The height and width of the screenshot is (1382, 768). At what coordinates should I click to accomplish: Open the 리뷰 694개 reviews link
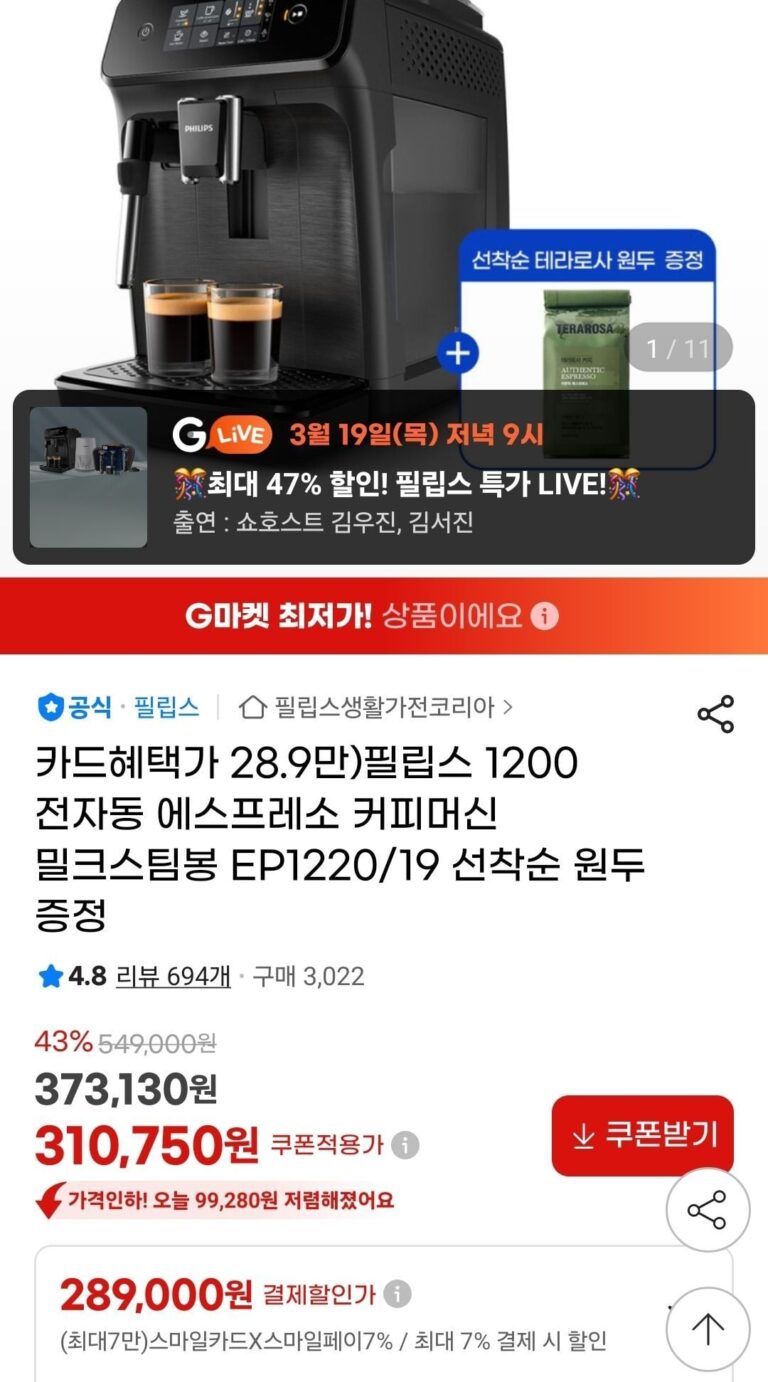173,976
